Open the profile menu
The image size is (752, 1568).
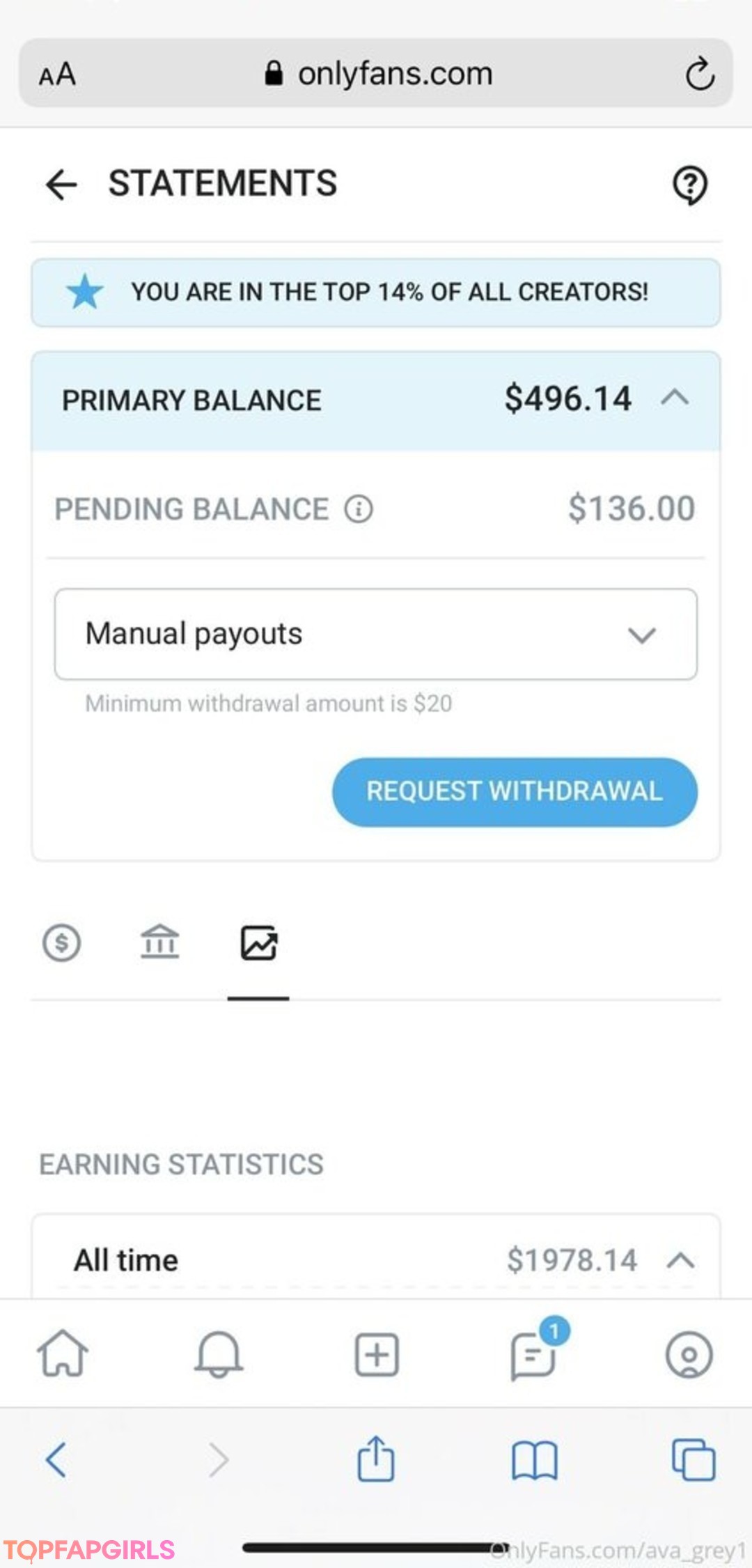(689, 1355)
